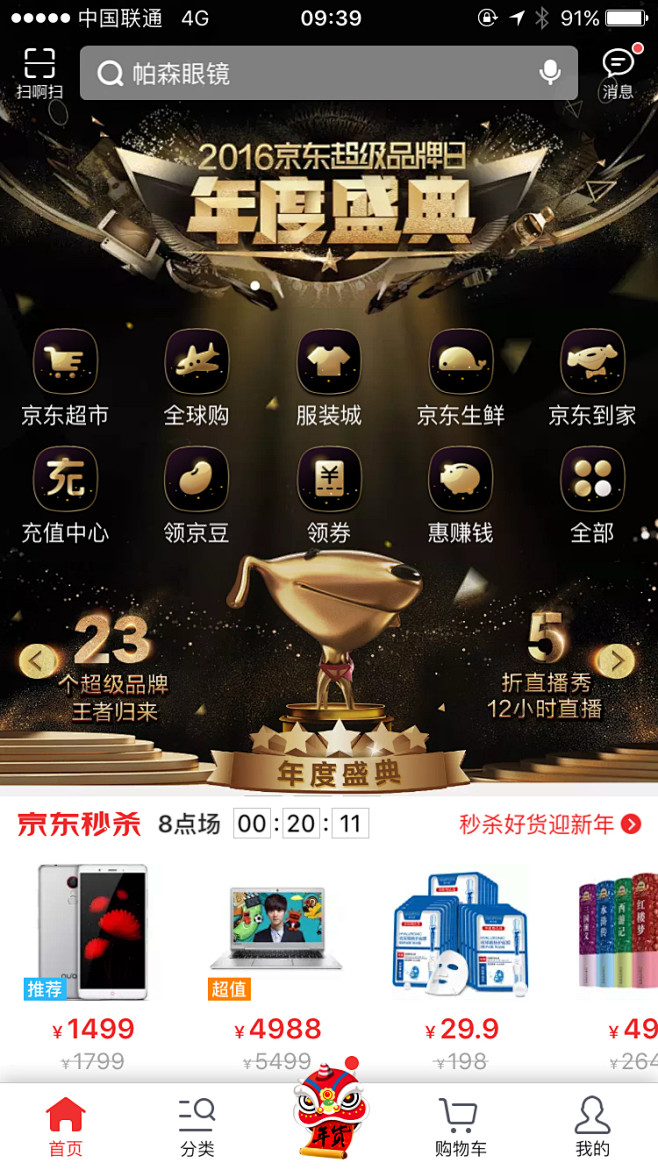
Task: Tap the right arrow on the 年度盛典 banner
Action: pyautogui.click(x=615, y=660)
